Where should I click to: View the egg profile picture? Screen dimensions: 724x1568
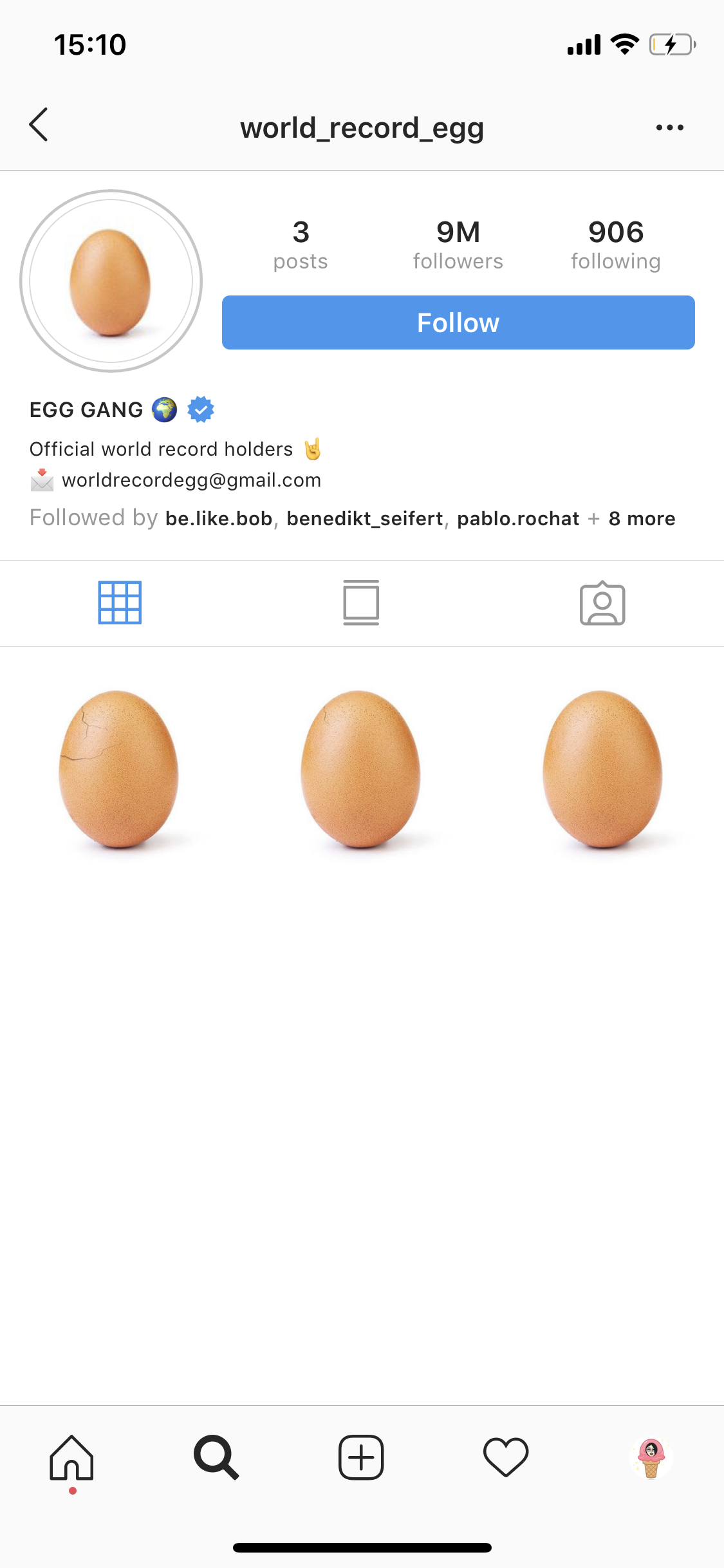pos(111,281)
